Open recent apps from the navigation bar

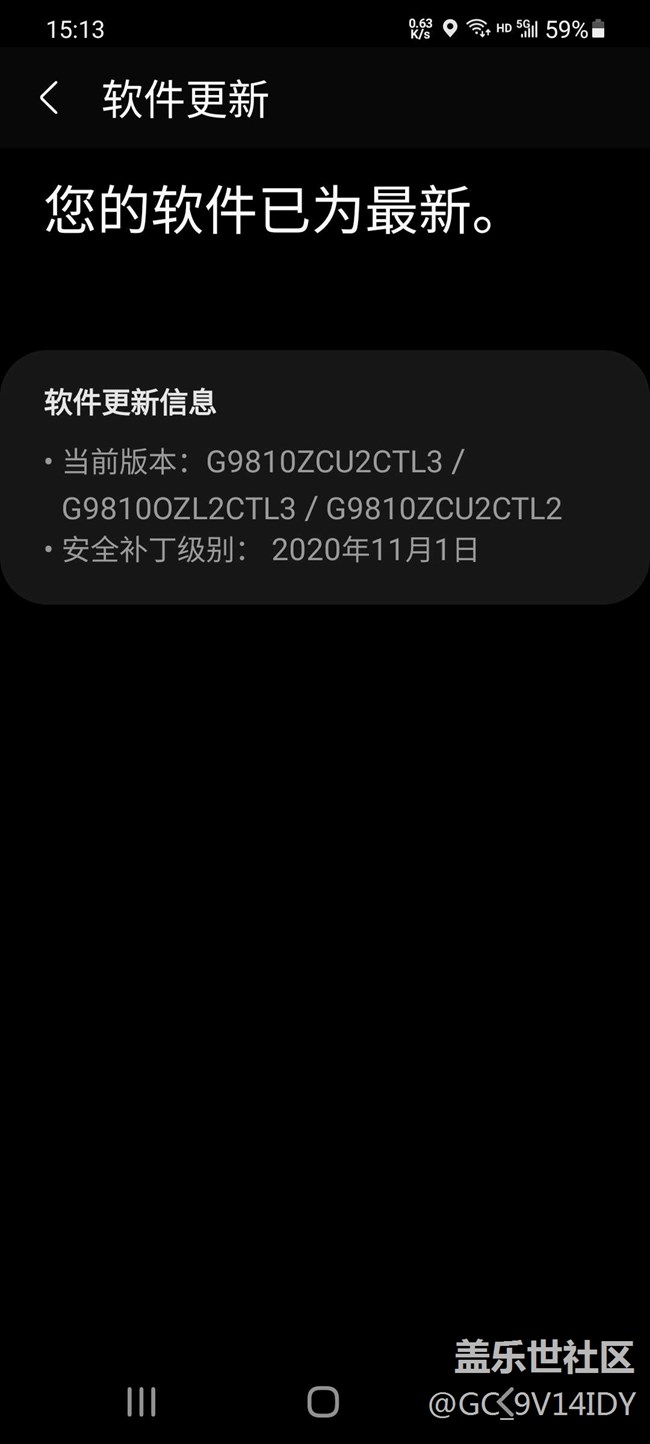(141, 1402)
